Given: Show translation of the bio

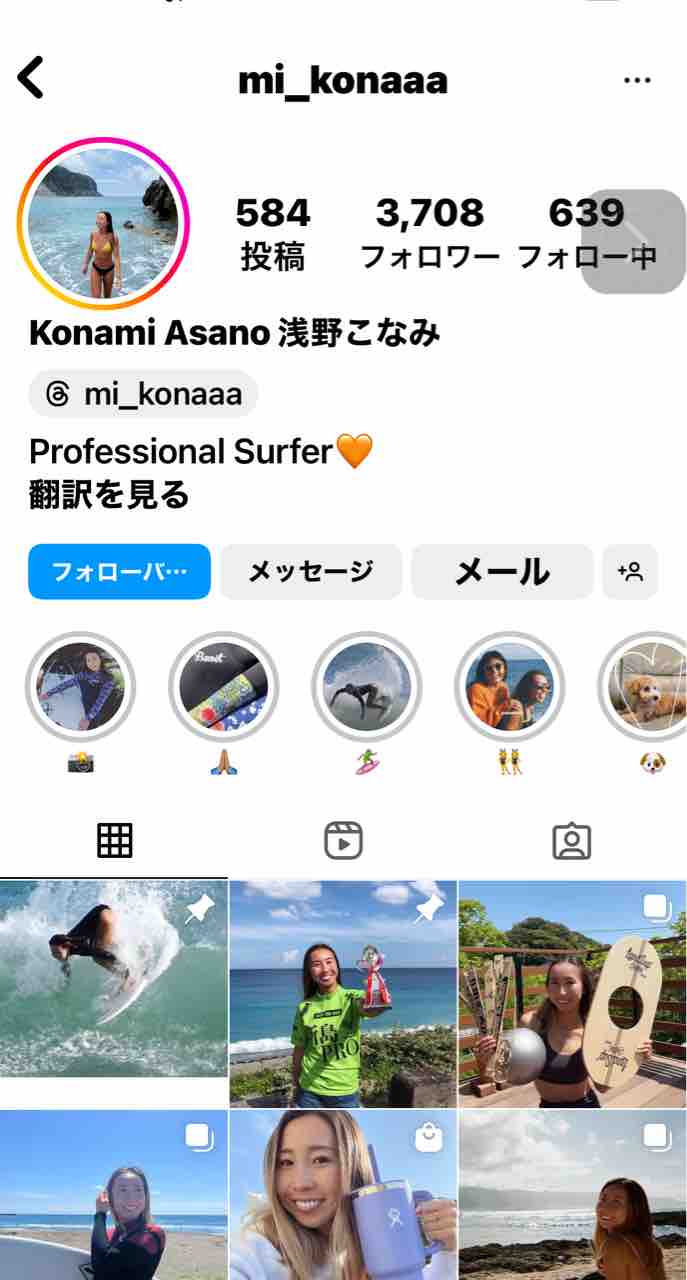Looking at the screenshot, I should pos(109,494).
